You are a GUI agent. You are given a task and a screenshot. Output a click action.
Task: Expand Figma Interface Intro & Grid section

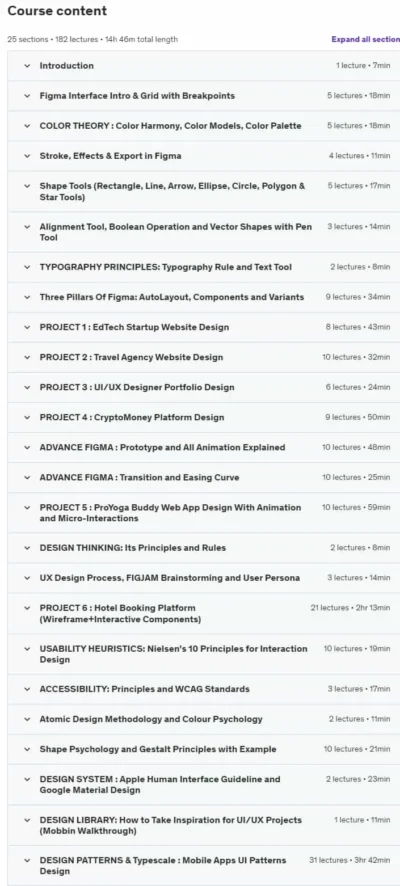(x=204, y=95)
